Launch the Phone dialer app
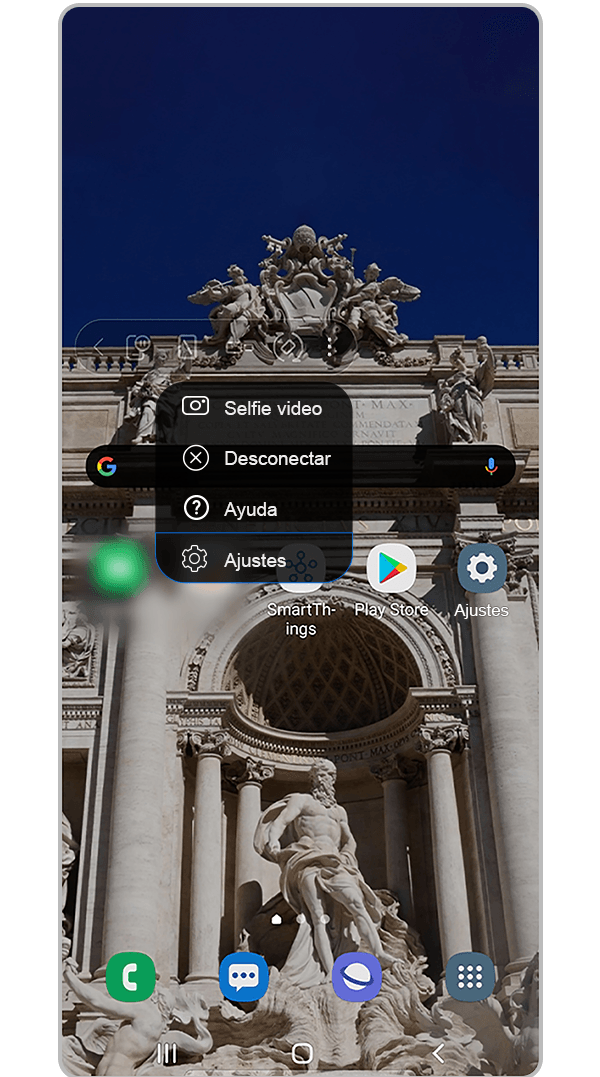Image resolution: width=600 pixels, height=1077 pixels. [x=131, y=976]
